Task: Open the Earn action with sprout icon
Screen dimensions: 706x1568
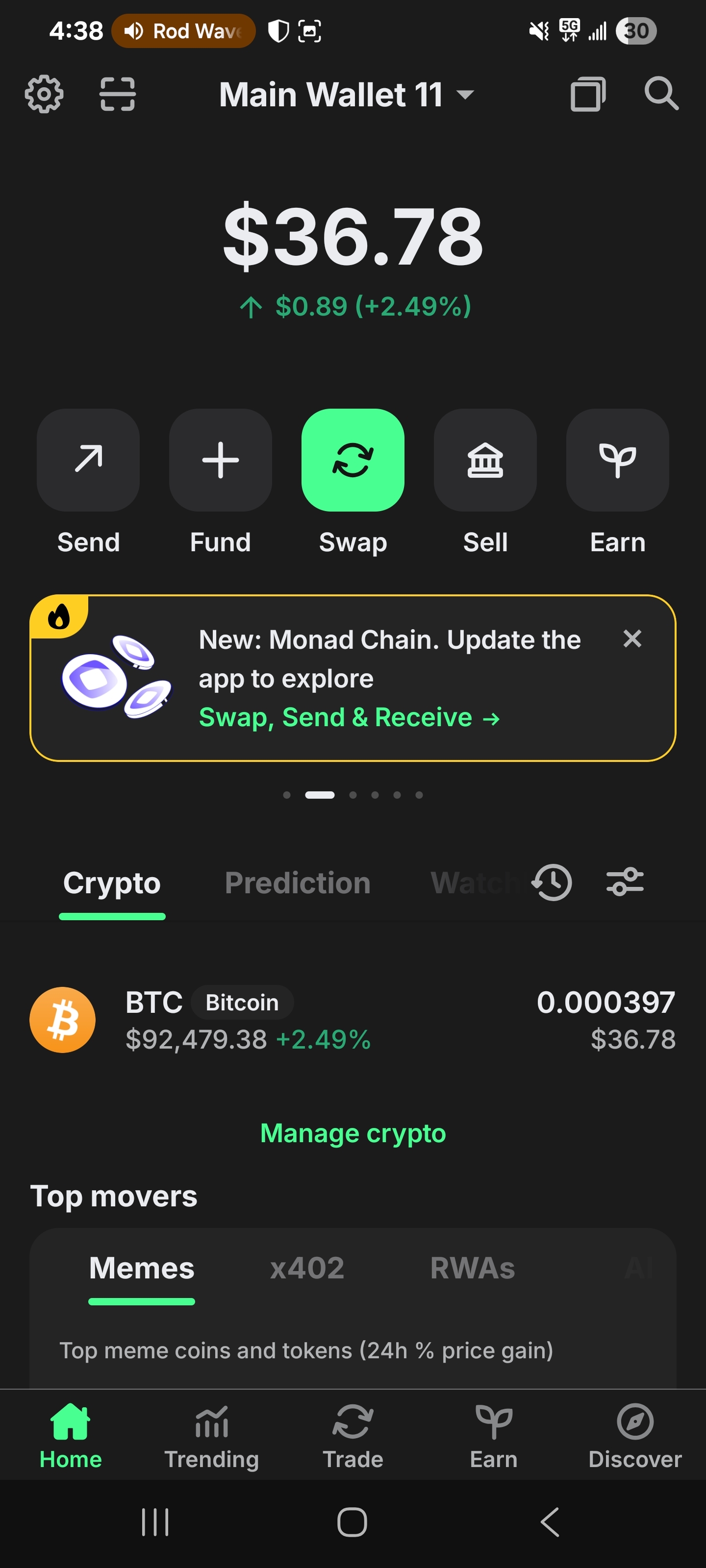Action: point(617,460)
